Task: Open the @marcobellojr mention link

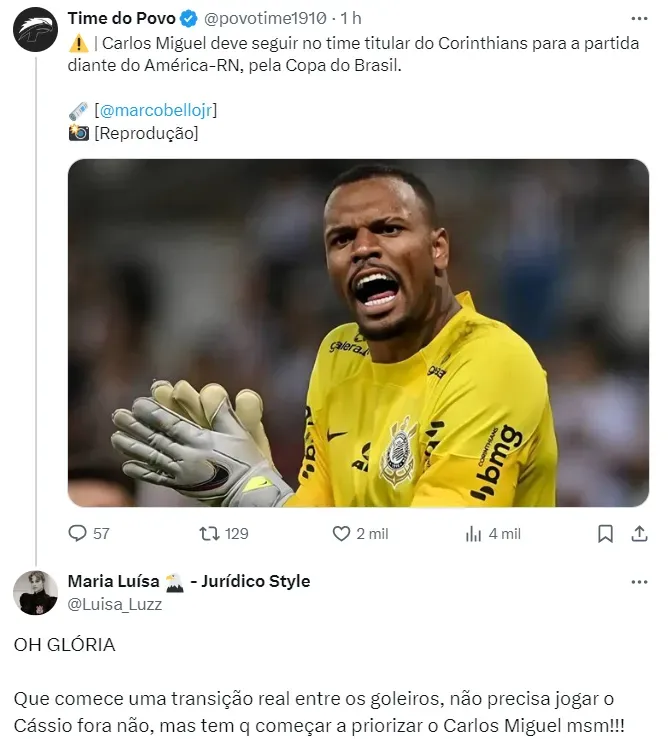Action: tap(159, 110)
